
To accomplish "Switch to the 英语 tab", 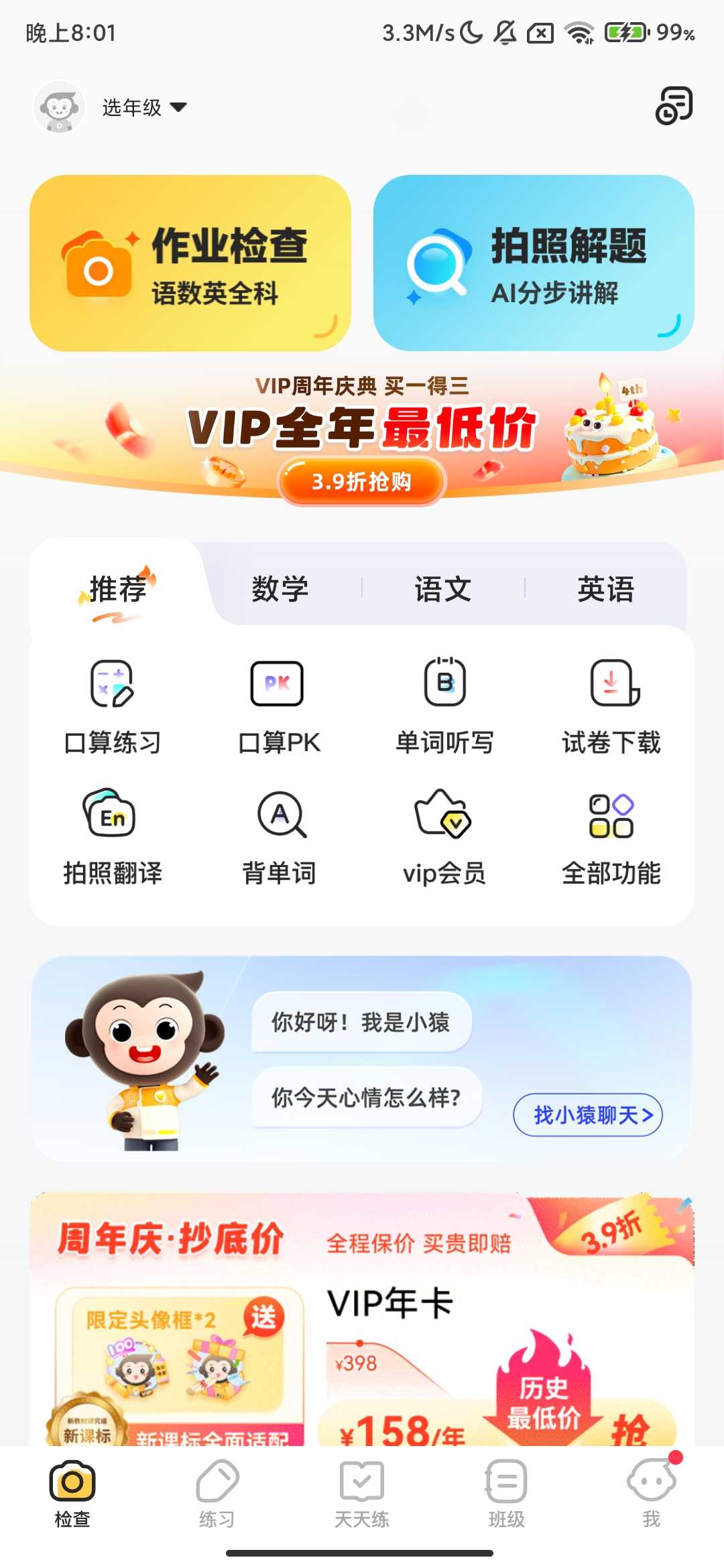I will pyautogui.click(x=605, y=590).
